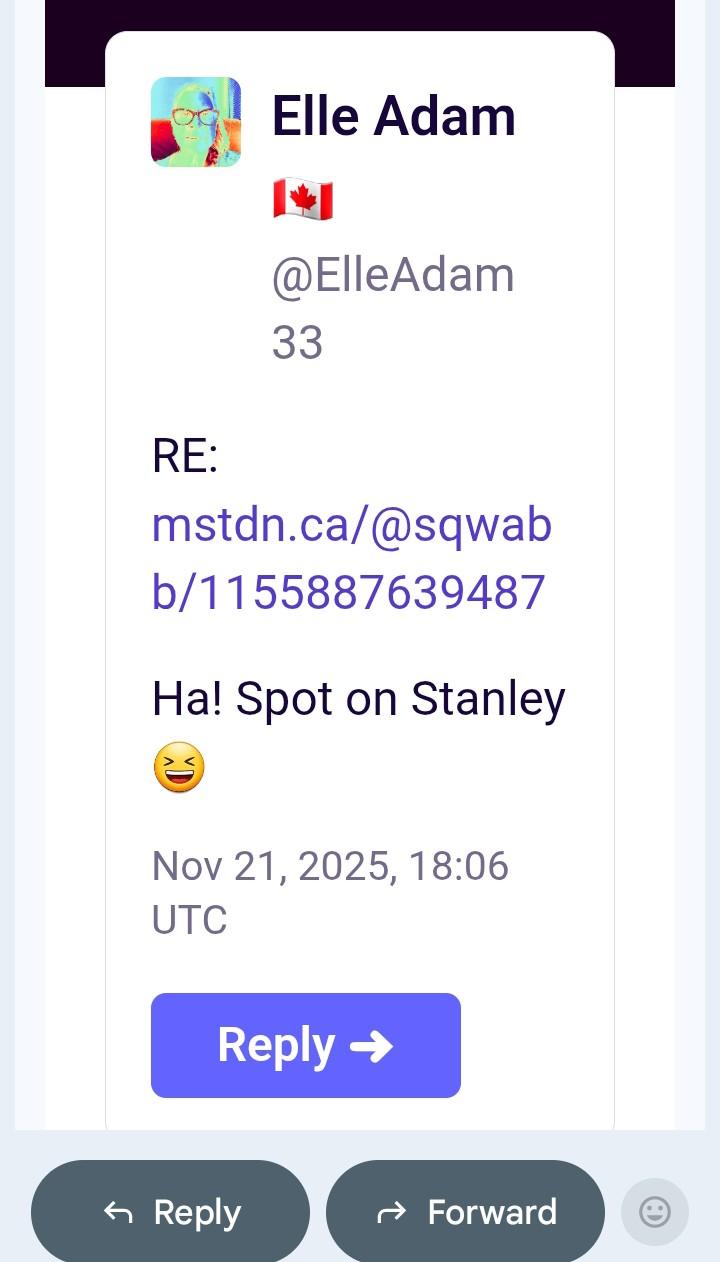This screenshot has height=1262, width=720.
Task: Open Elle Adam's profile avatar
Action: pos(195,121)
